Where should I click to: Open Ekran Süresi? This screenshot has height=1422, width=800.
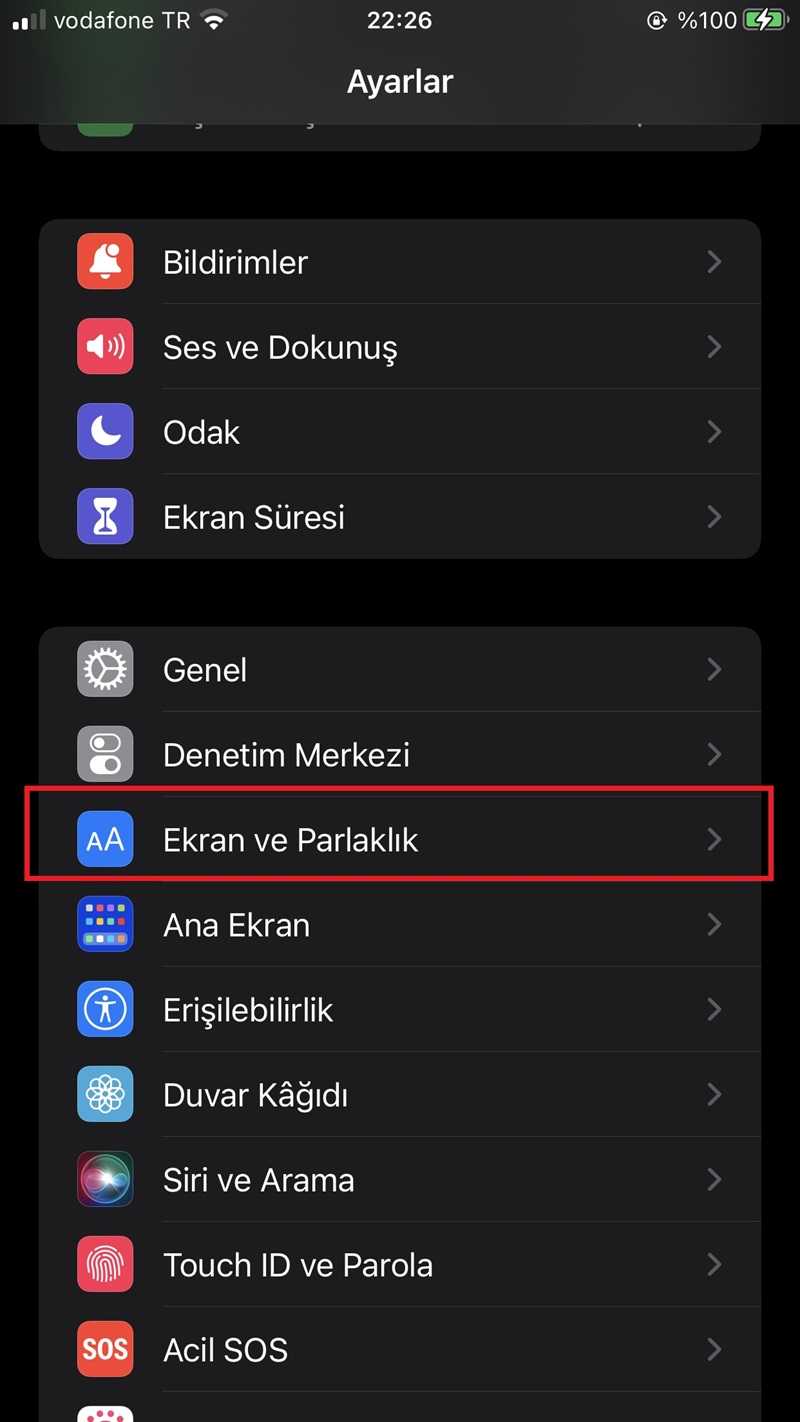400,517
